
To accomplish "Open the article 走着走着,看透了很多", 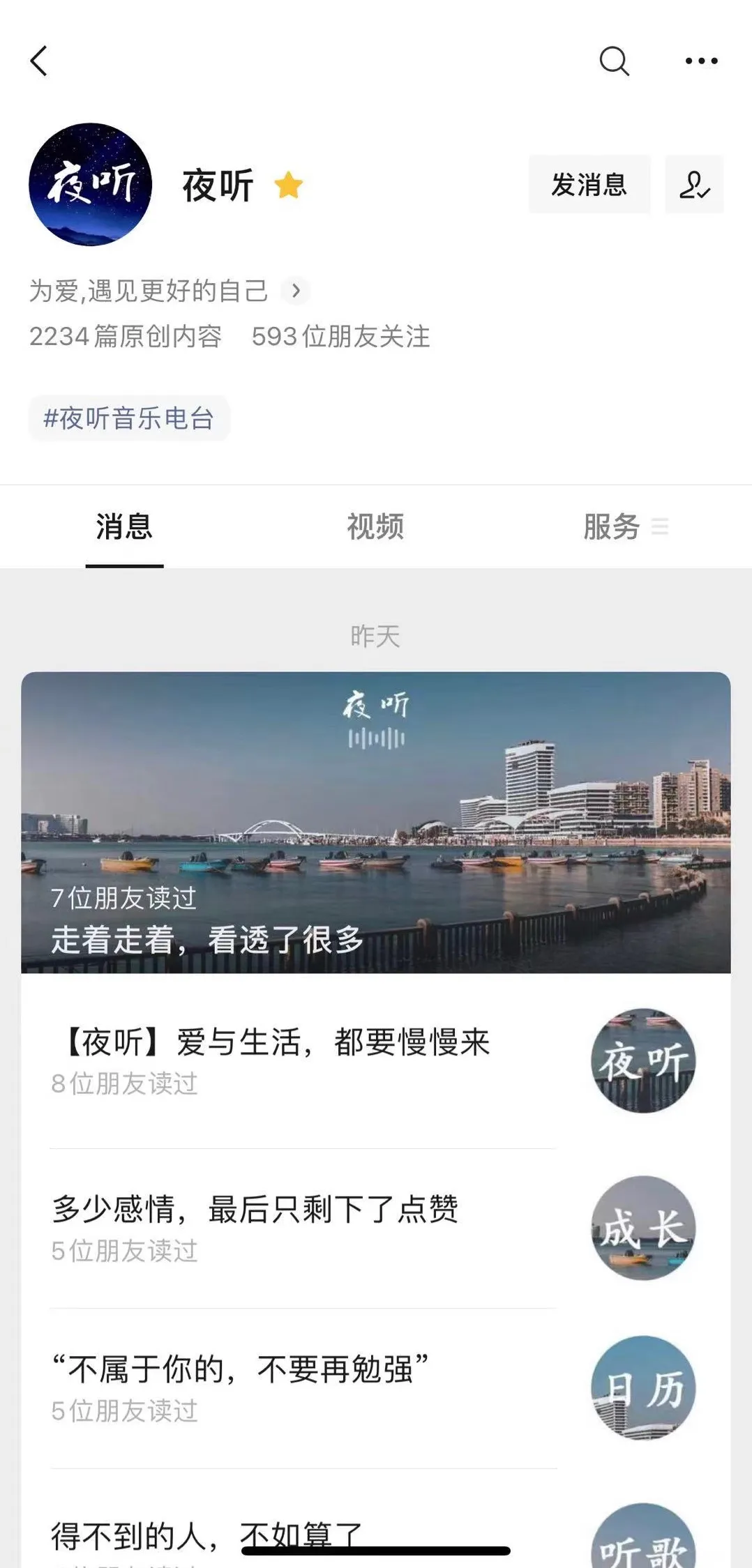I will pyautogui.click(x=375, y=823).
